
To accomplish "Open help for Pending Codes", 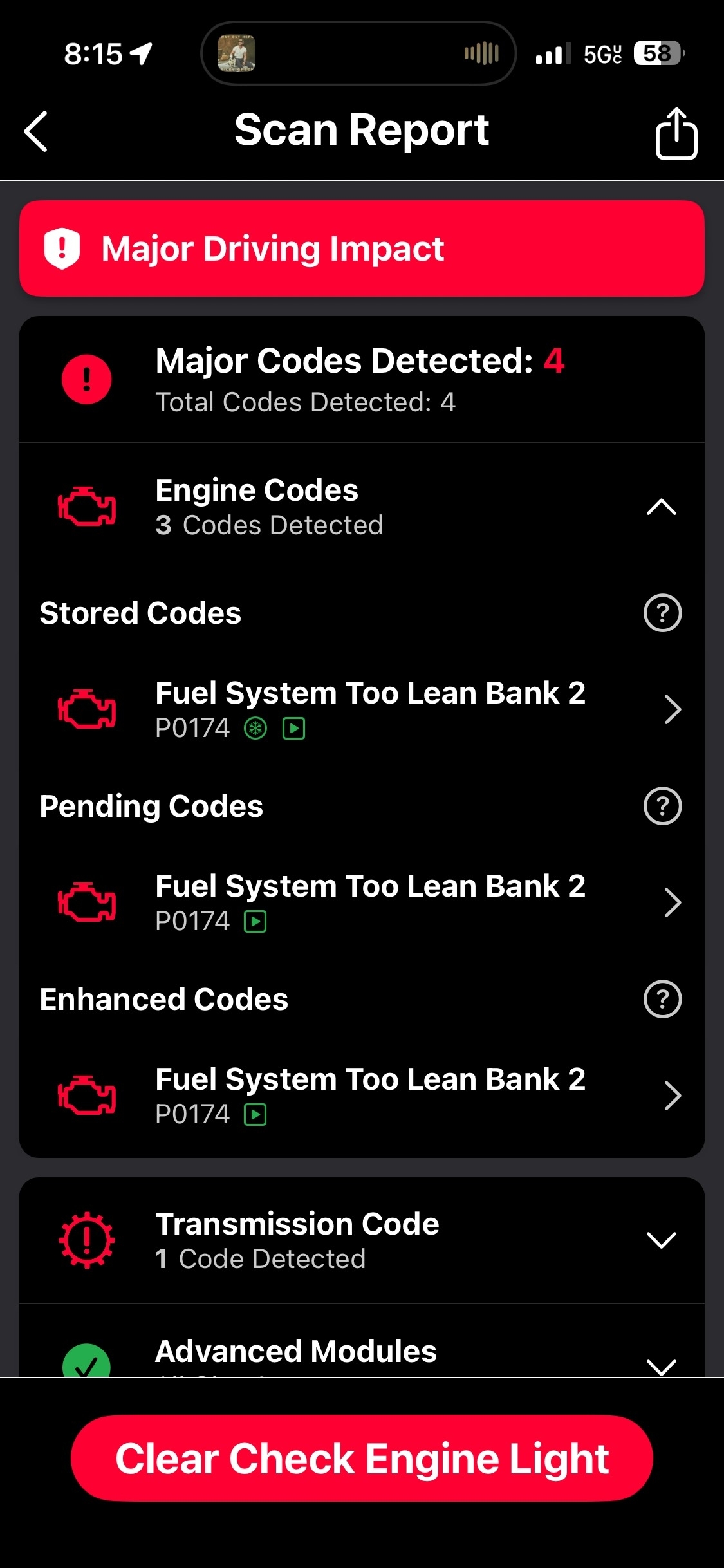I will click(x=662, y=806).
